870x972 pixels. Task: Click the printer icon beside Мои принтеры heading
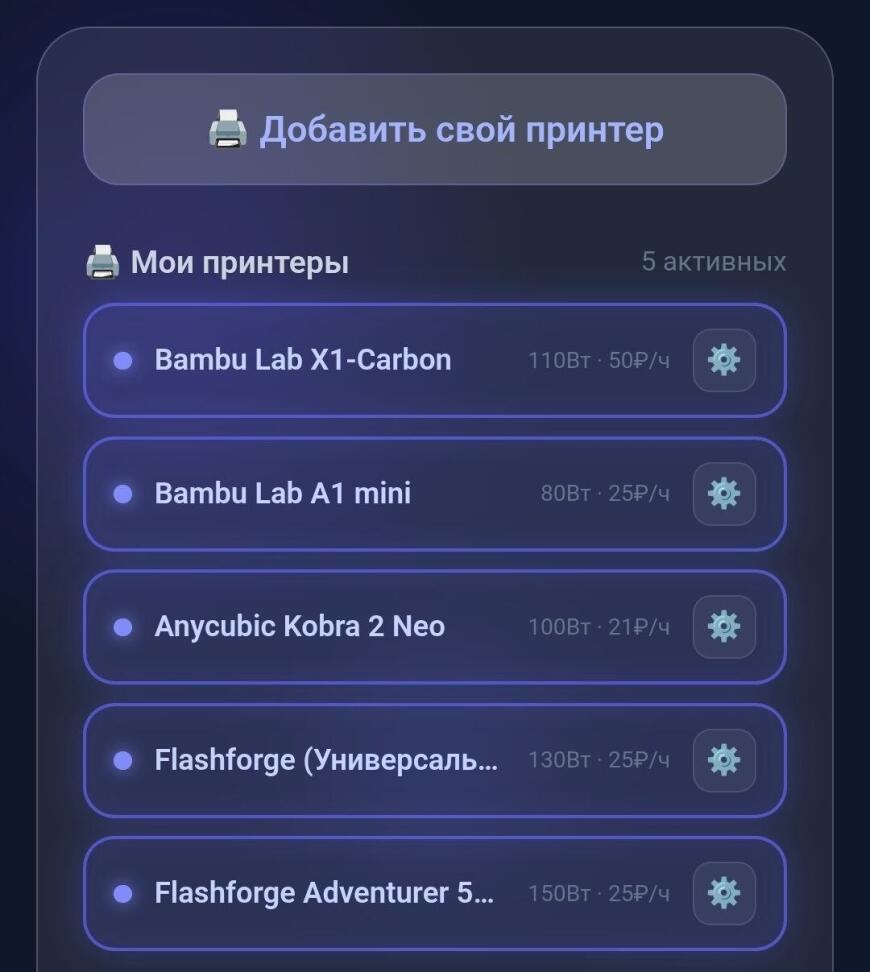(x=103, y=262)
